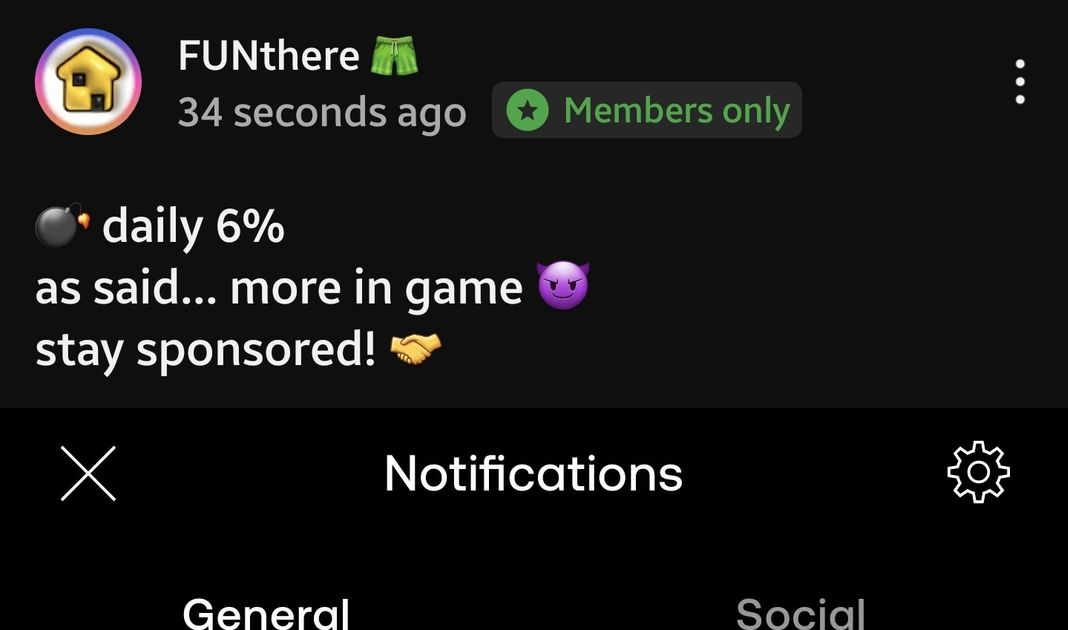
Task: Switch to the Social tab
Action: (x=800, y=611)
